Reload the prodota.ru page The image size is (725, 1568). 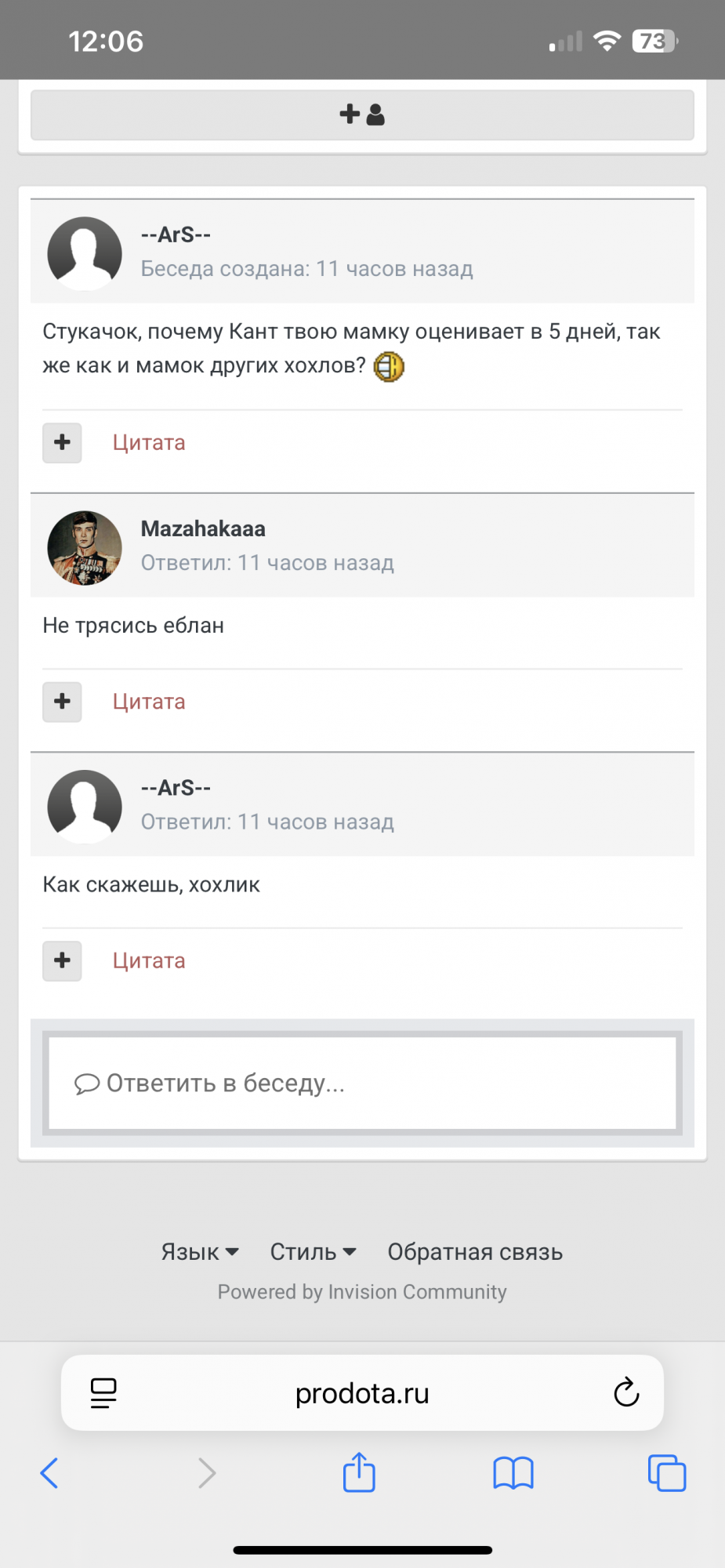[x=625, y=1392]
